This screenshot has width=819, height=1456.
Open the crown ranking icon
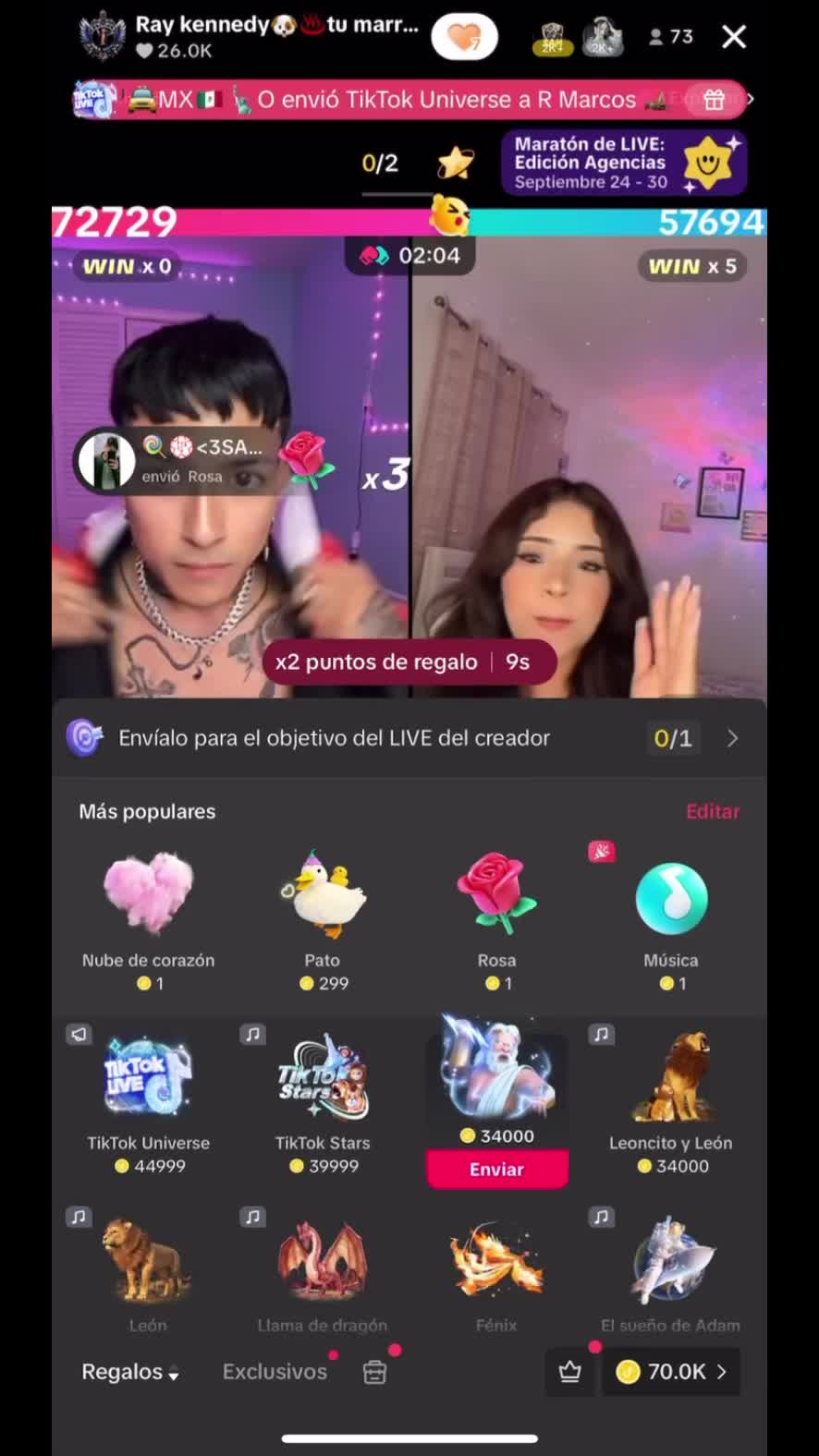point(569,1372)
